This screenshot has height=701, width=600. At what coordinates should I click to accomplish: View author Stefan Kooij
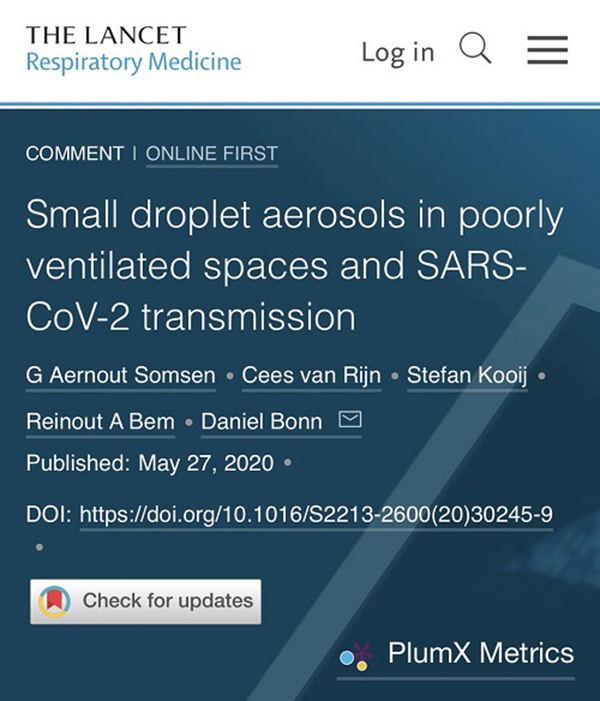point(467,375)
